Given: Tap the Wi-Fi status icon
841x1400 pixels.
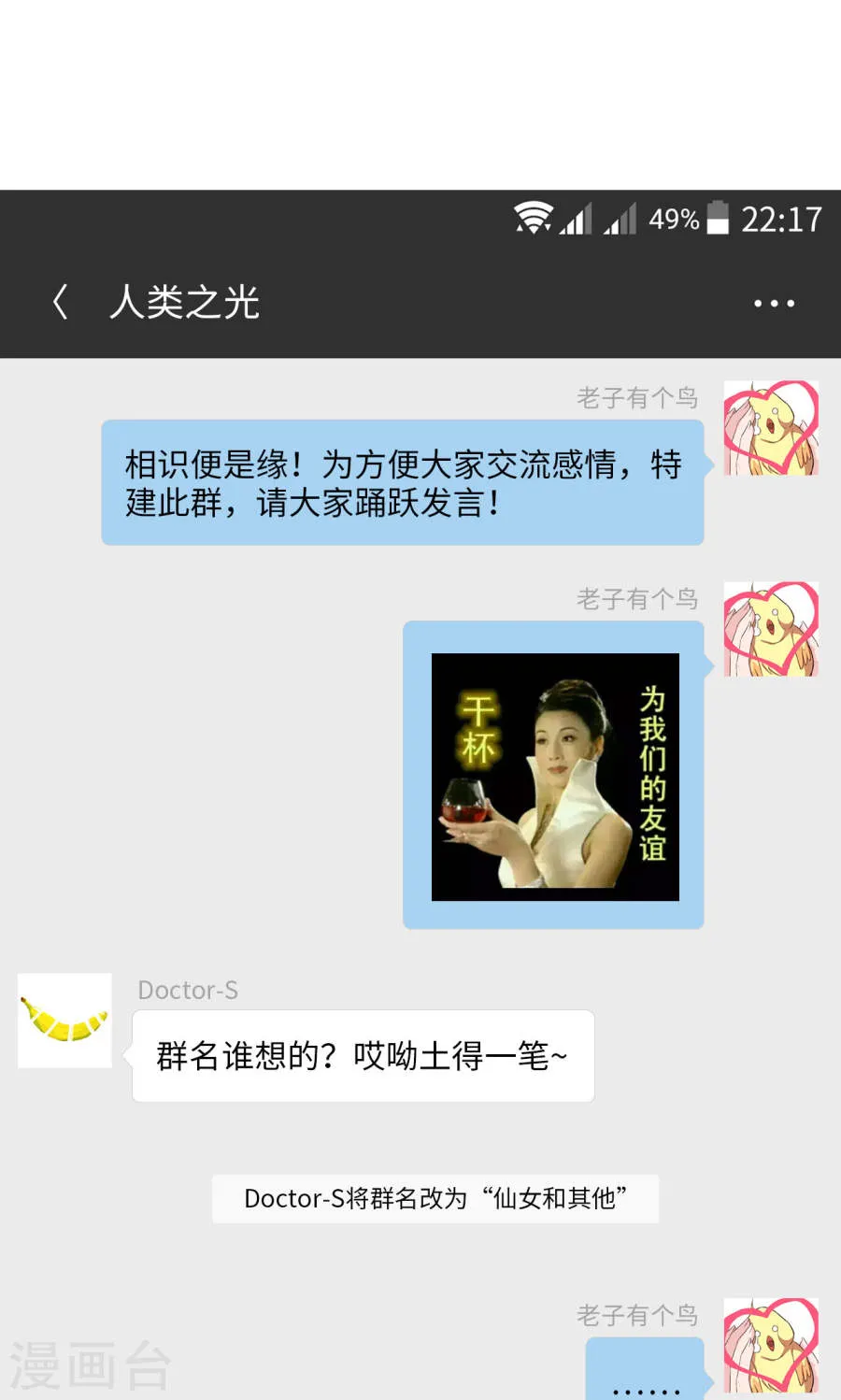Looking at the screenshot, I should 533,217.
